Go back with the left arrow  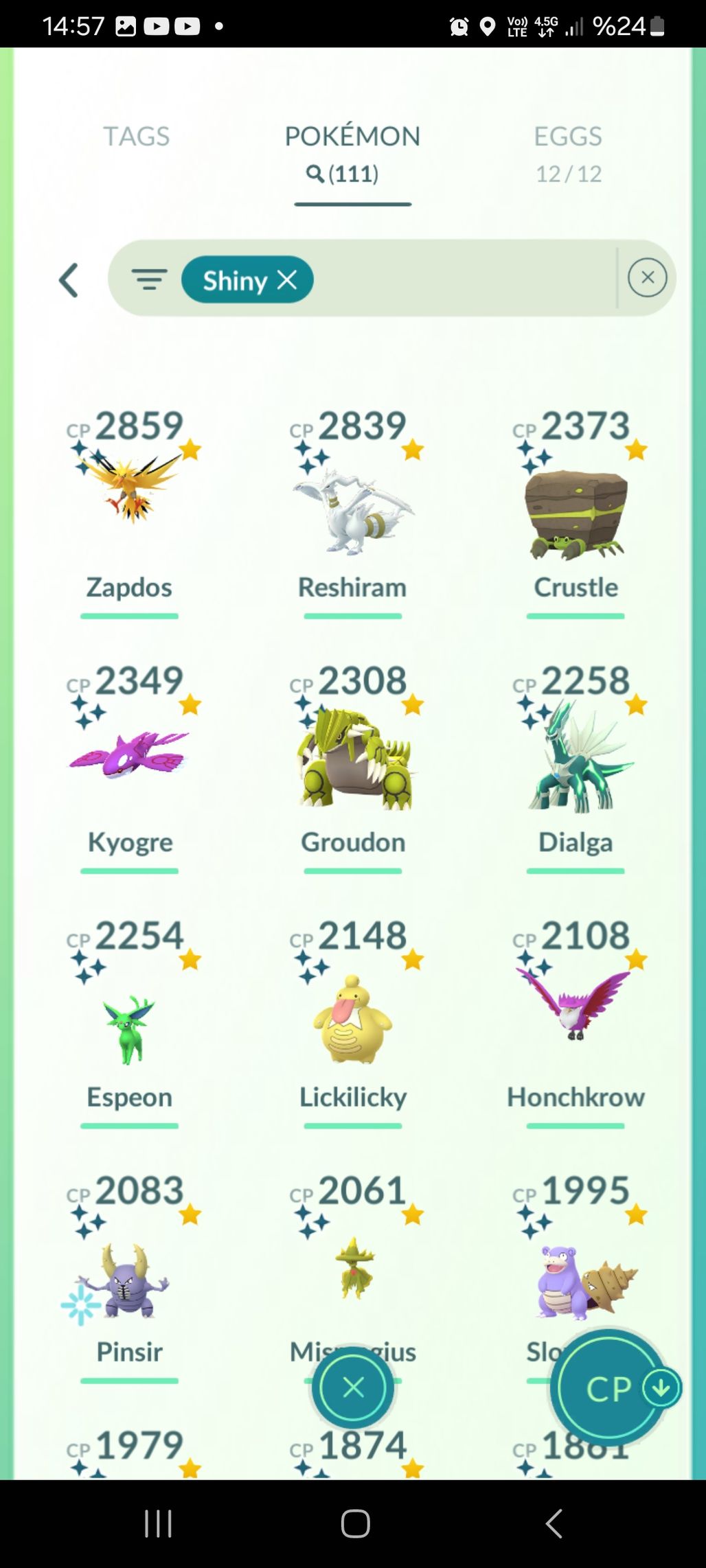pyautogui.click(x=69, y=280)
